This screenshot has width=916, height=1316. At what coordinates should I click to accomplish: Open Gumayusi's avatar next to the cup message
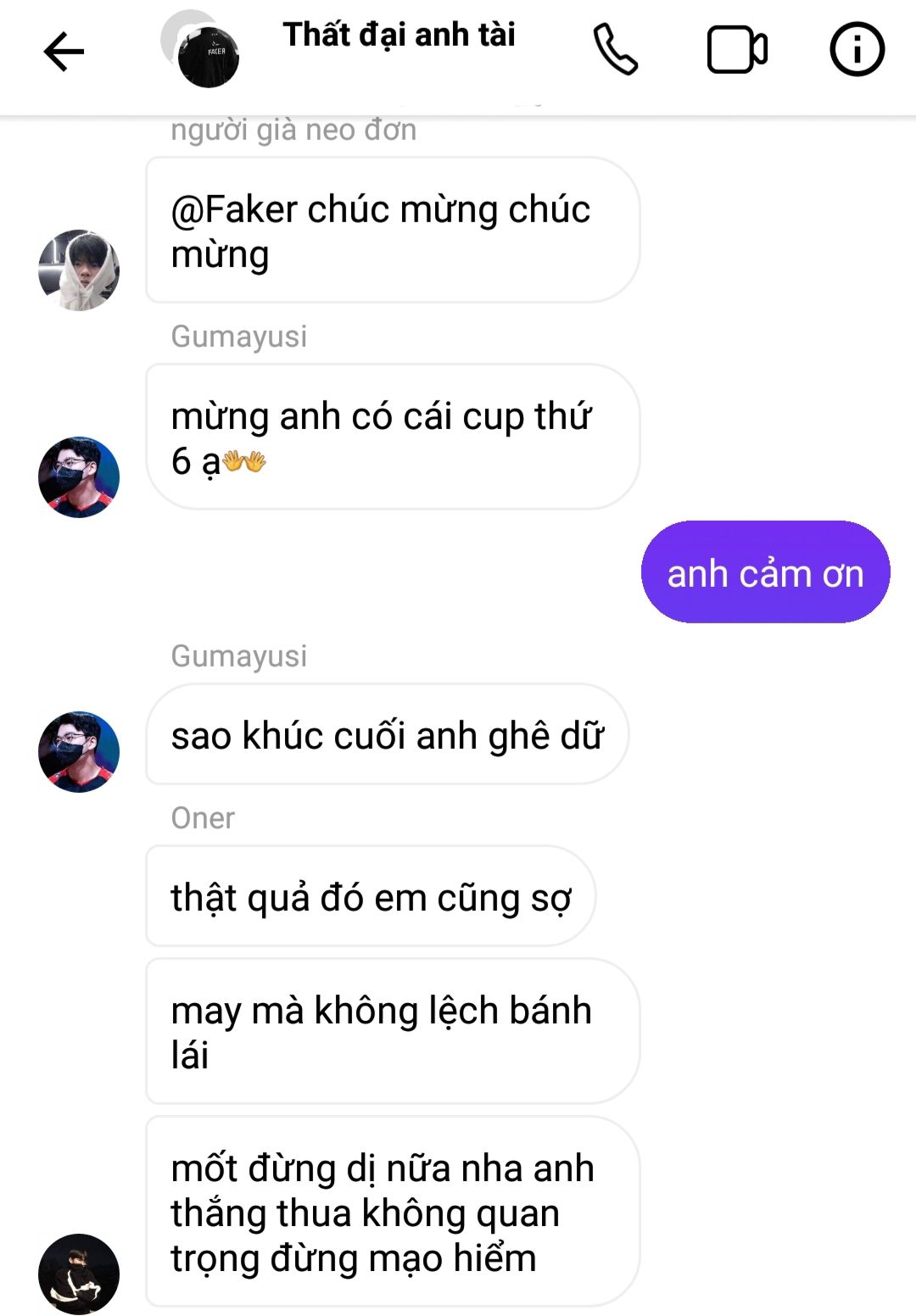[x=79, y=477]
